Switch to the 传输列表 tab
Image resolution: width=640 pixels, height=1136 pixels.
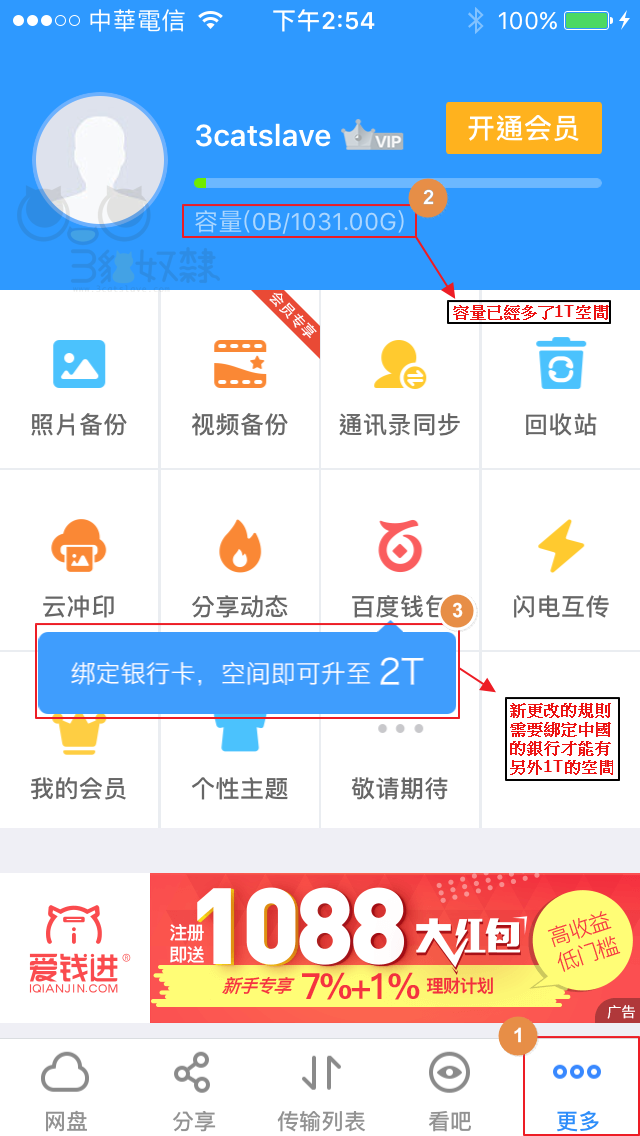point(321,1089)
